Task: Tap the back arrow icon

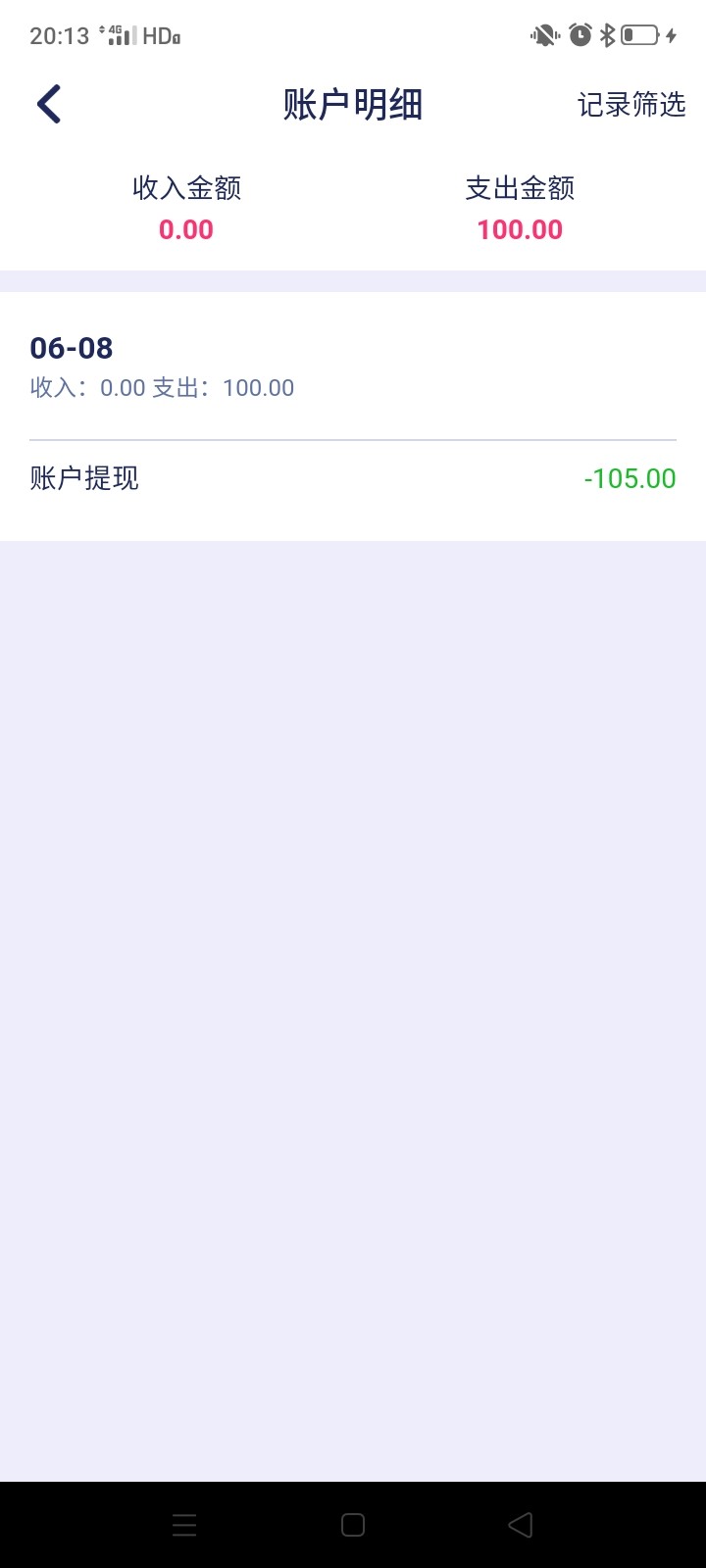Action: pos(47,103)
